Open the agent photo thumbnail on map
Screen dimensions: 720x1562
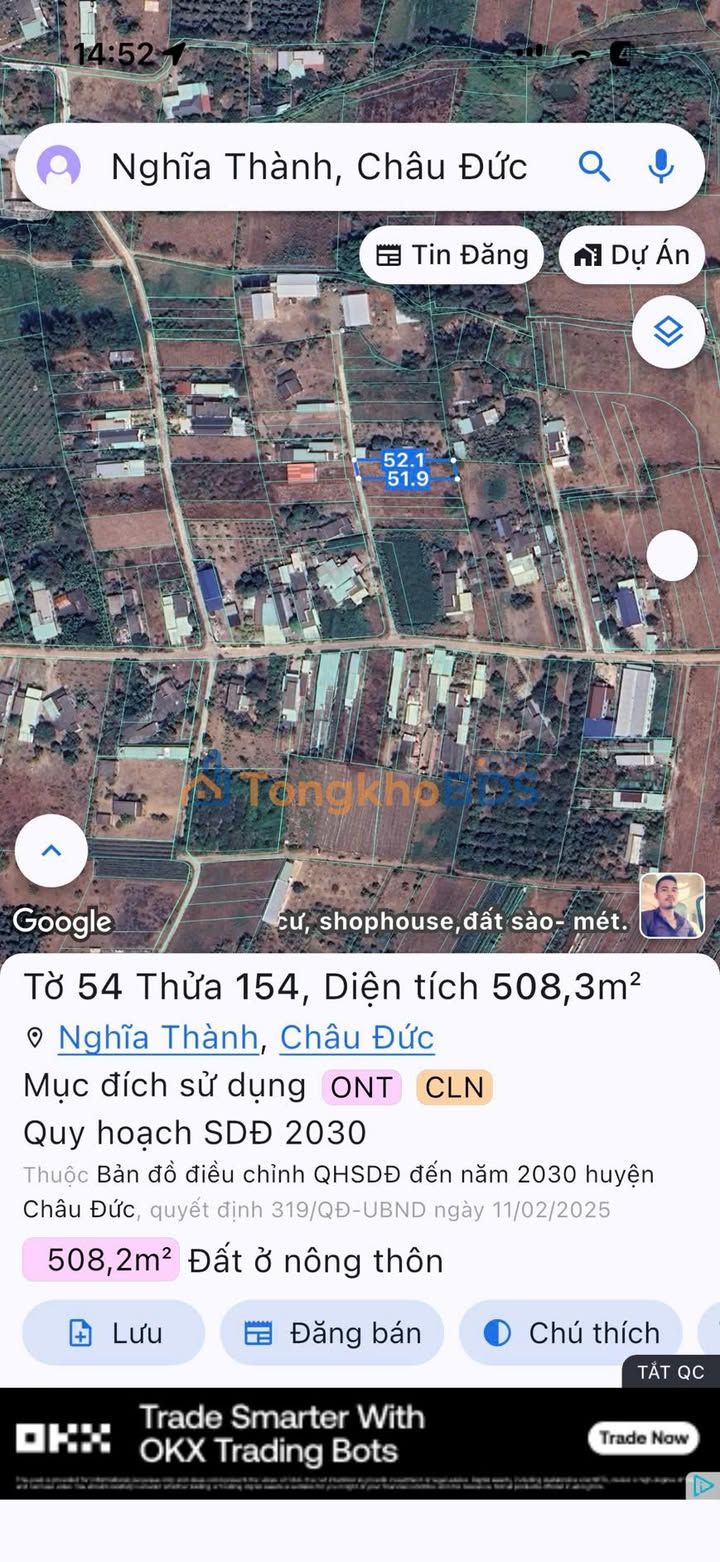(672, 906)
